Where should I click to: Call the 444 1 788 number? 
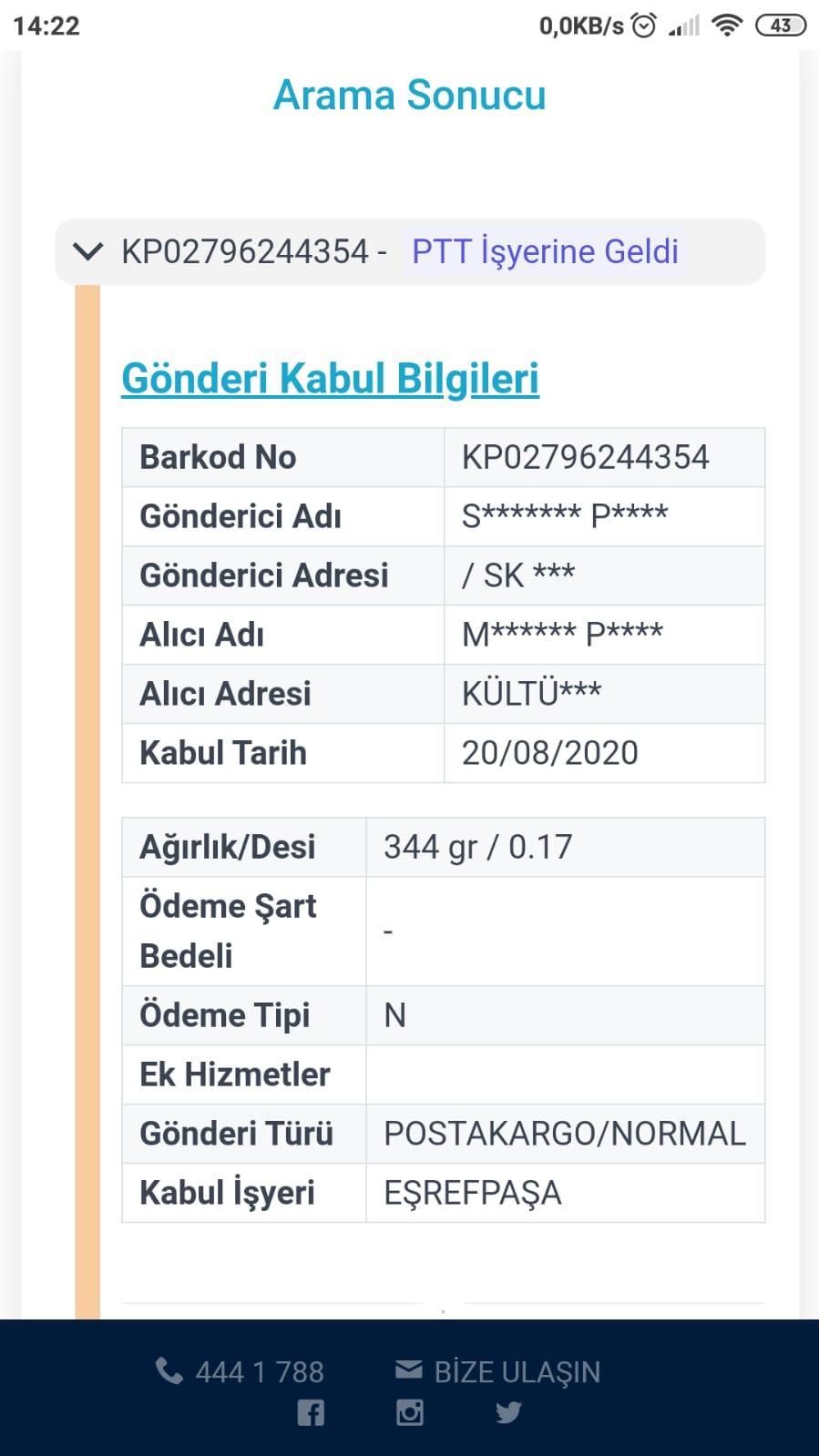tap(241, 1371)
